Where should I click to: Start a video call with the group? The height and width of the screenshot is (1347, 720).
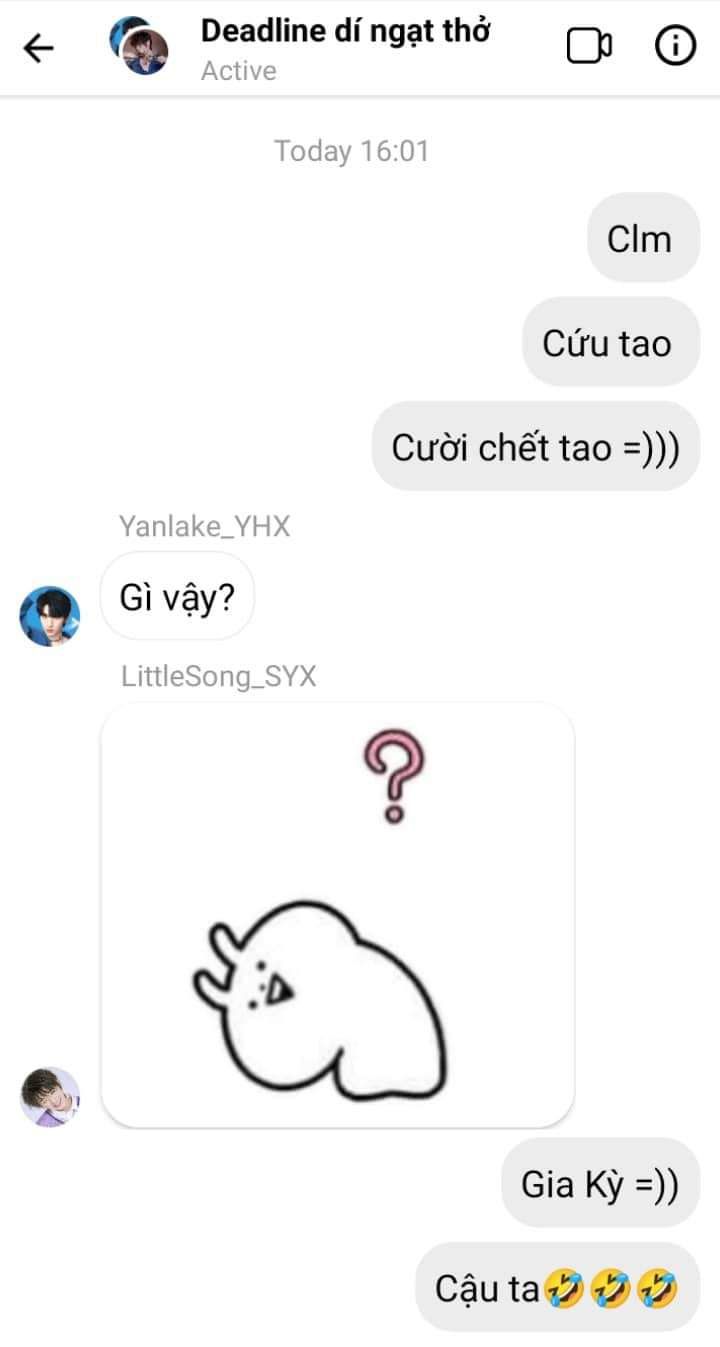tap(589, 47)
